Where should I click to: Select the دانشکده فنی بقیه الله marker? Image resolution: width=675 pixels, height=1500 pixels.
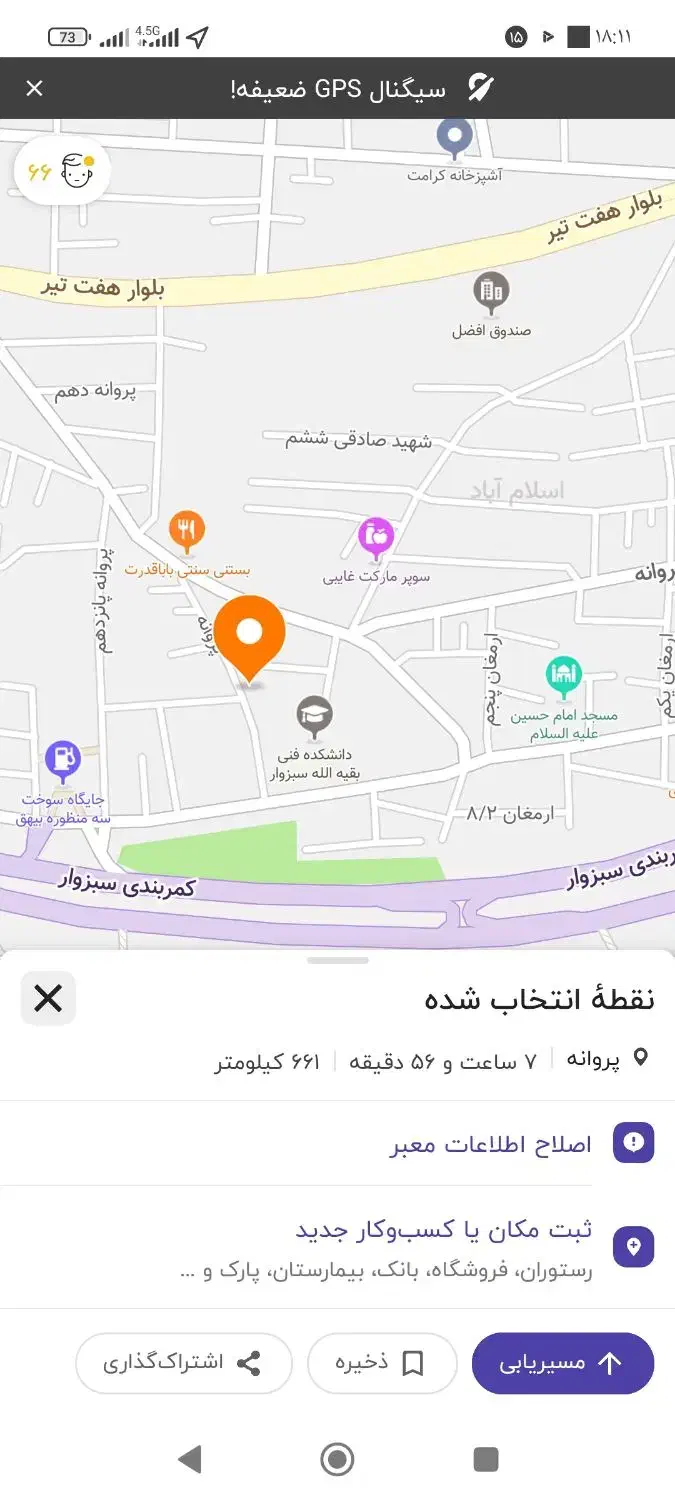pos(314,715)
